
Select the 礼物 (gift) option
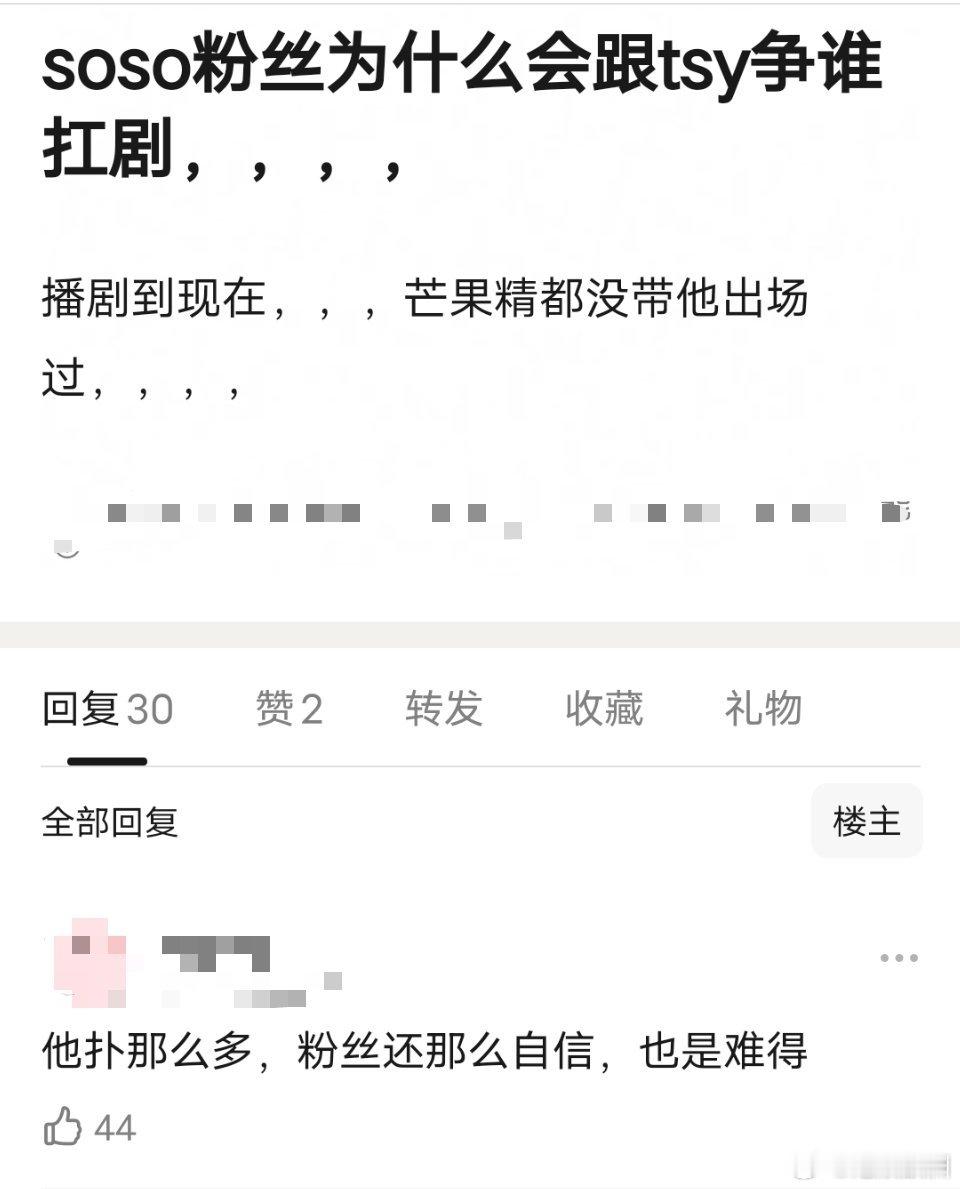click(x=765, y=708)
